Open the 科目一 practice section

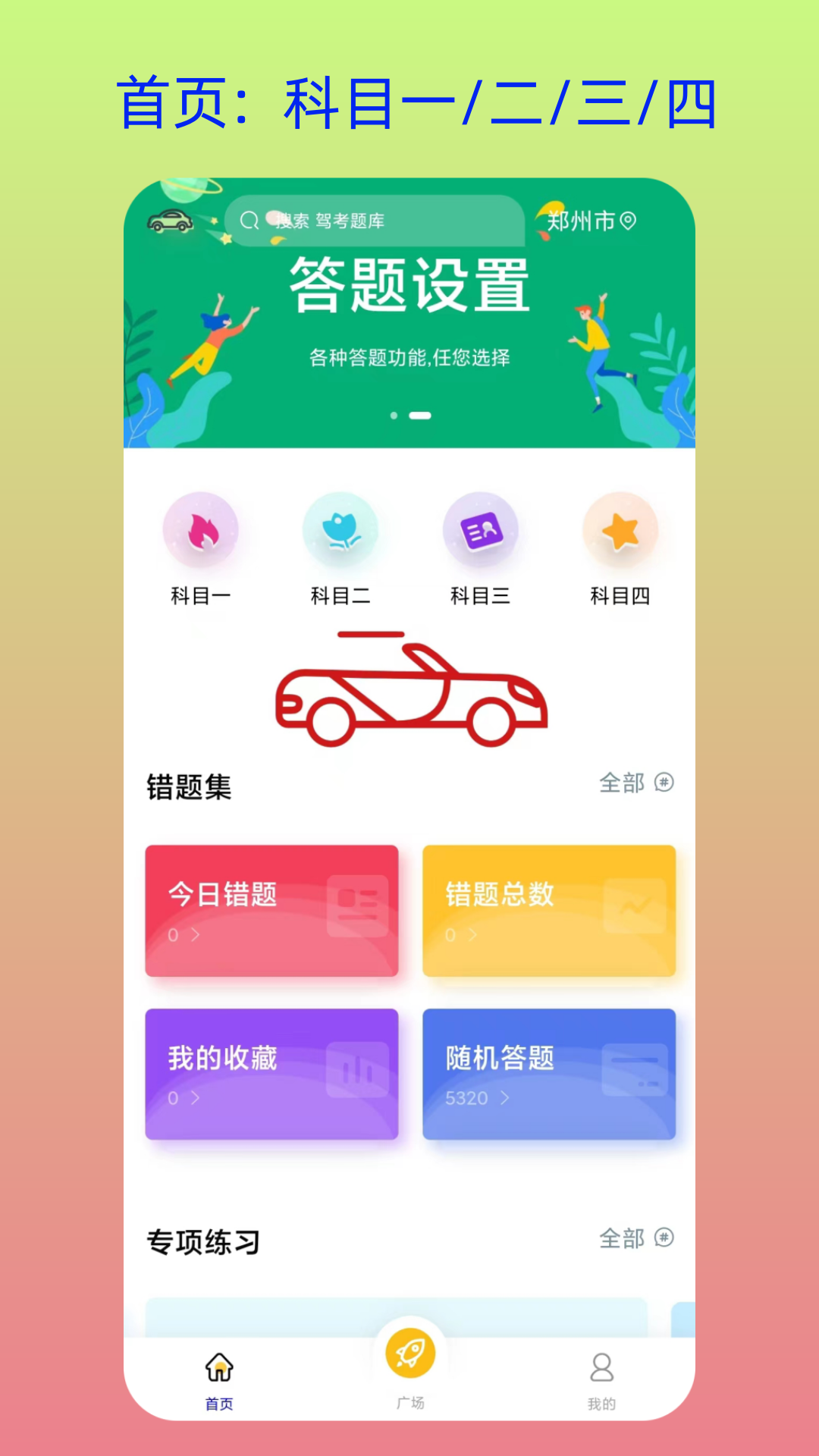tap(201, 546)
